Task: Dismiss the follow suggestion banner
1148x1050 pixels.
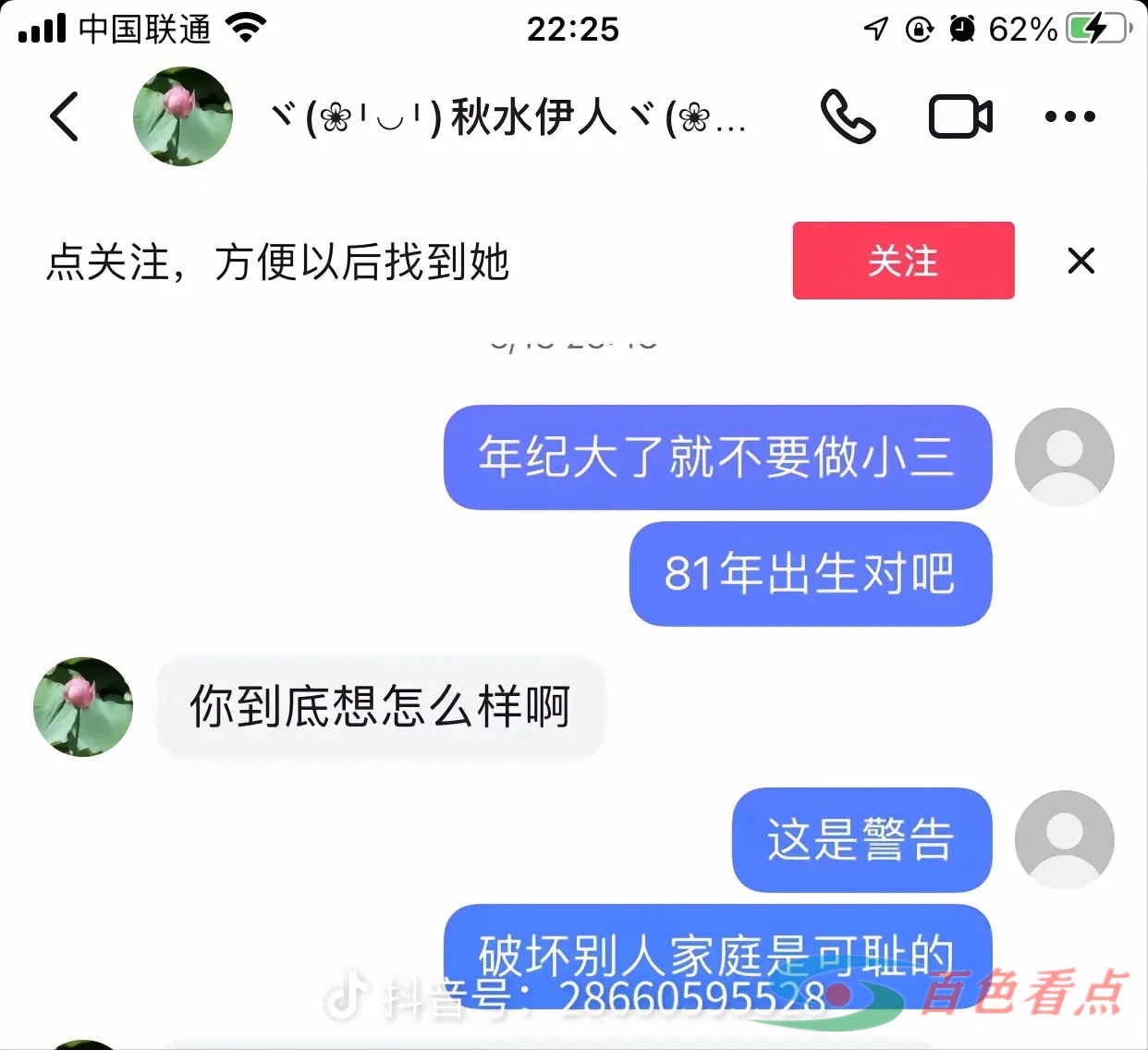Action: 1081,261
